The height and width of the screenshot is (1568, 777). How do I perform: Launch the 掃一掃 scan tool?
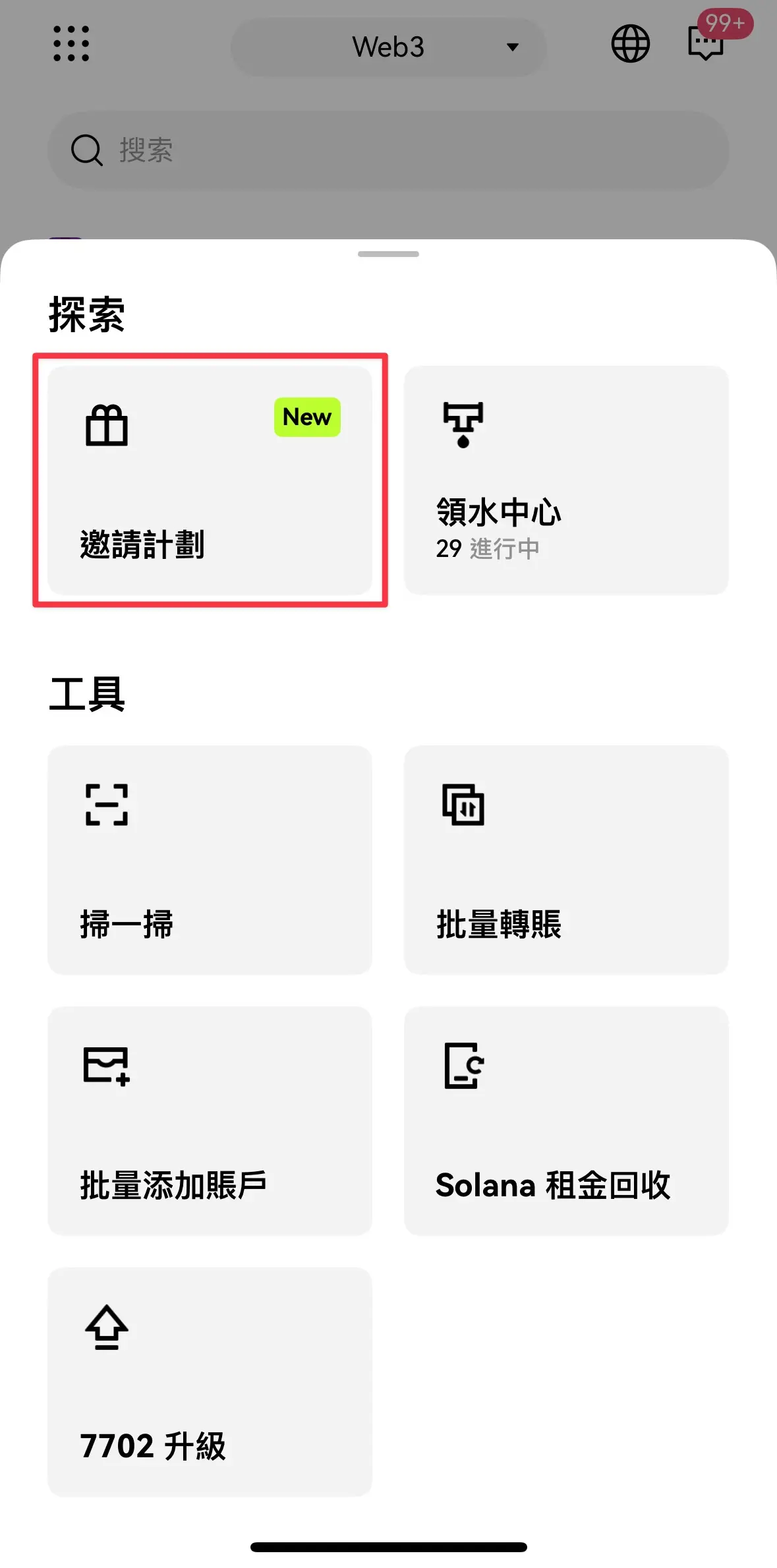point(210,859)
